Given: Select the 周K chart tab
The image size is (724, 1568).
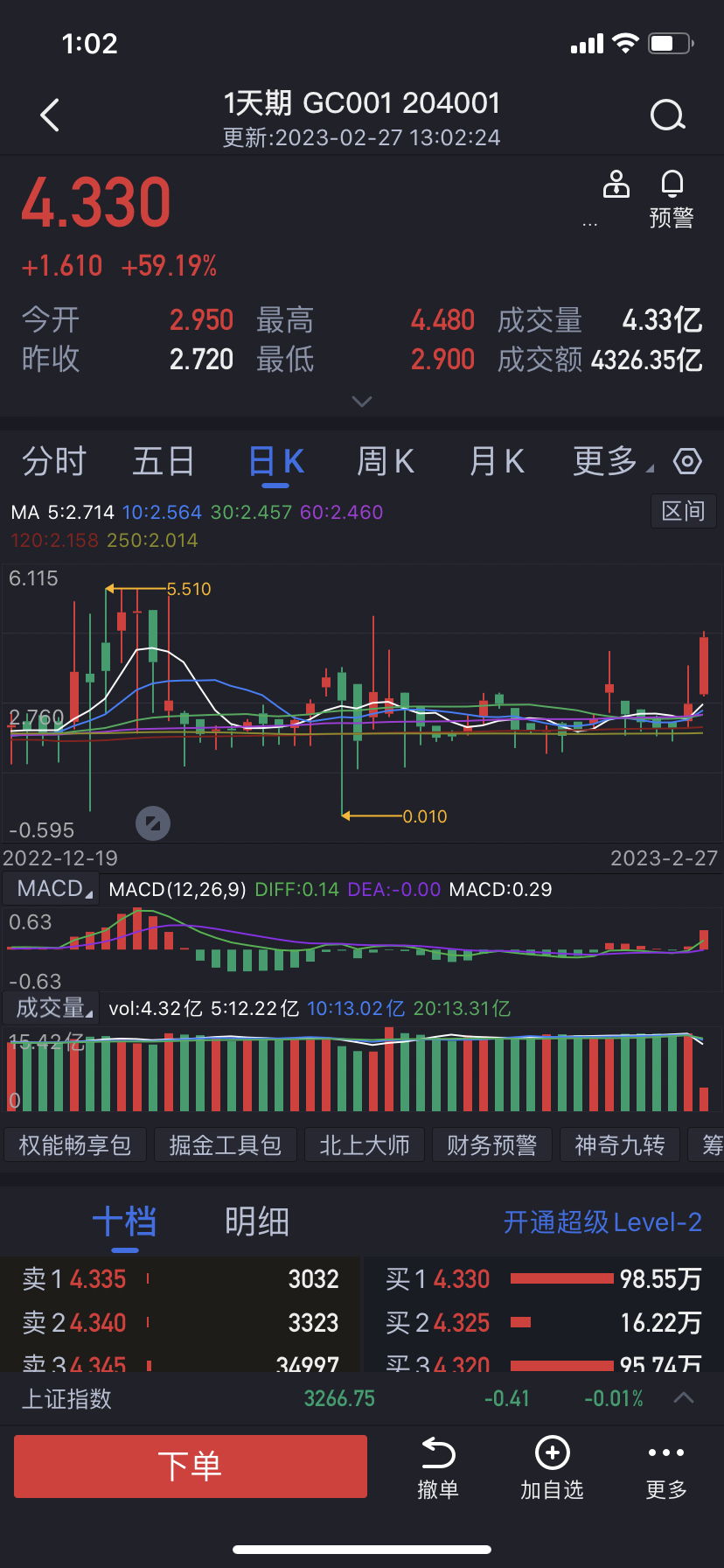Looking at the screenshot, I should click(x=385, y=461).
